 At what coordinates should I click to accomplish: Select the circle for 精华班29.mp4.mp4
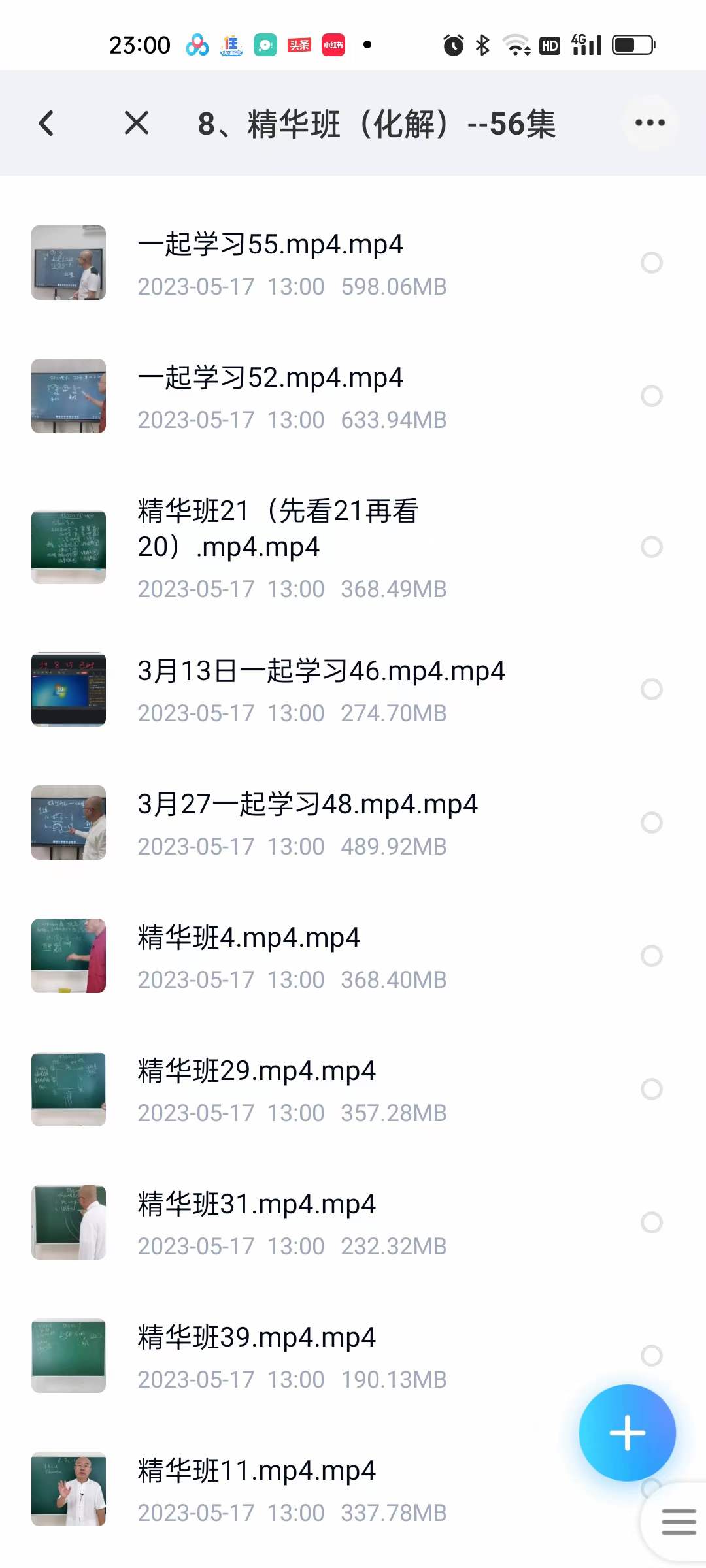(652, 1089)
